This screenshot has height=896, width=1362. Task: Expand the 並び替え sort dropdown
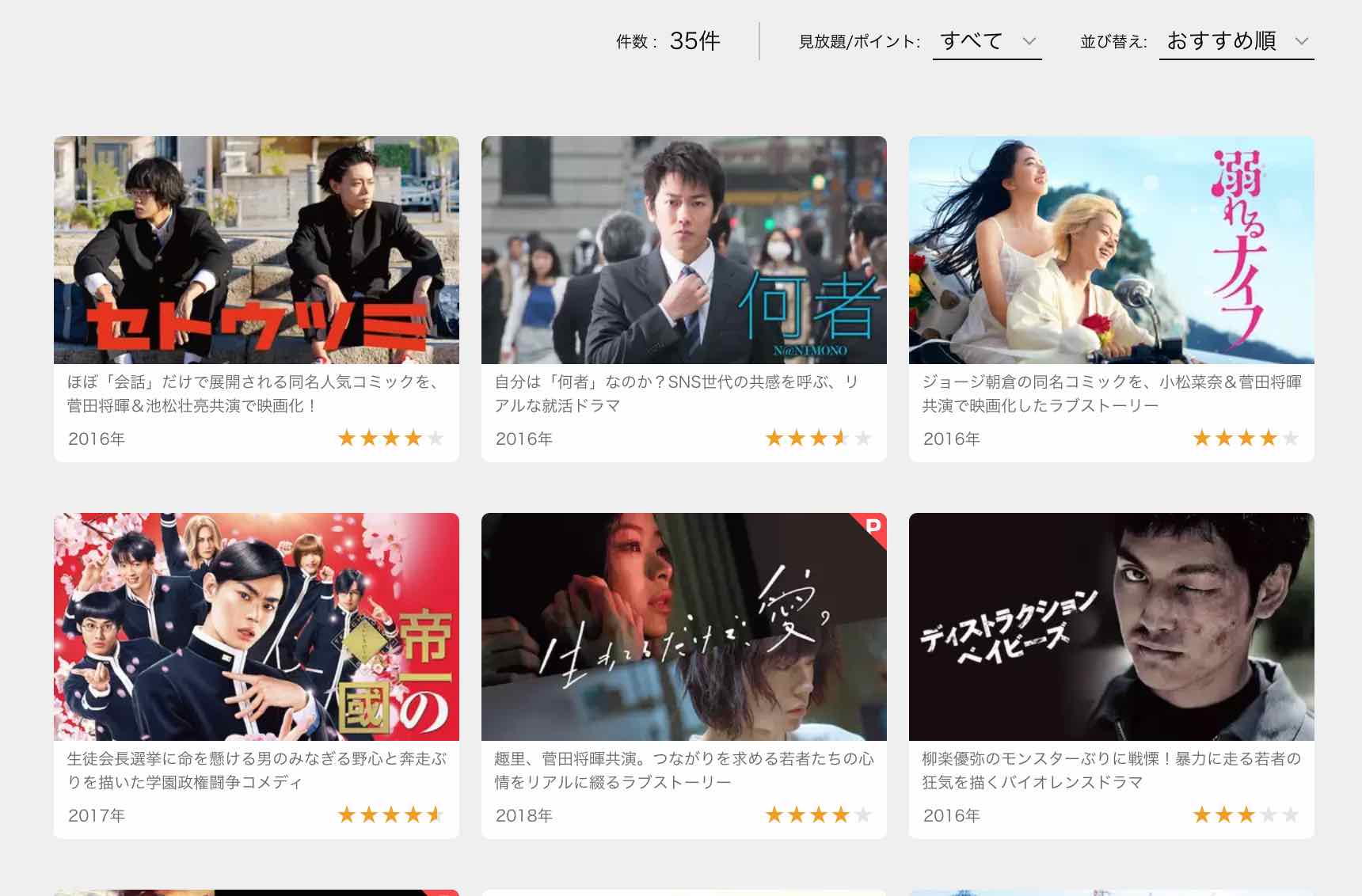pyautogui.click(x=1236, y=41)
